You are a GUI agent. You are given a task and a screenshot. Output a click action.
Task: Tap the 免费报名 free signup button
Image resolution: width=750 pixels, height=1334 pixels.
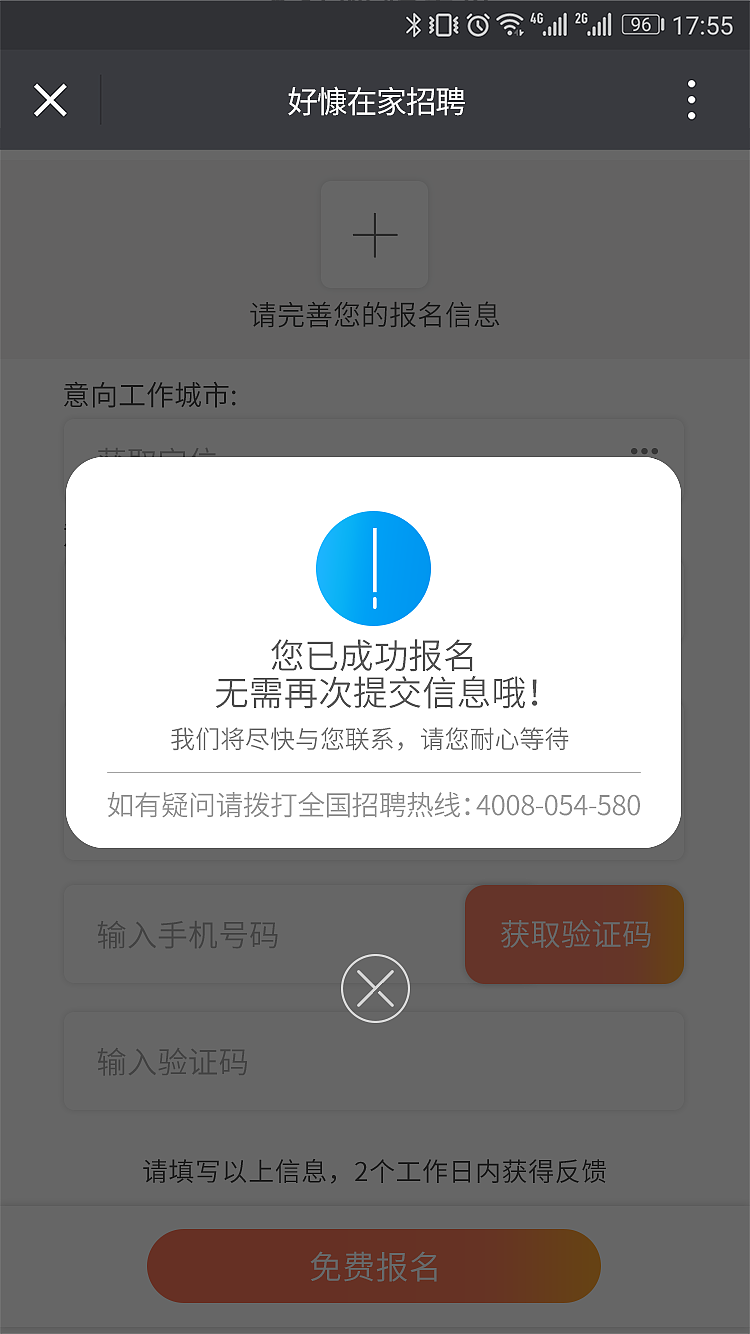(x=374, y=1266)
